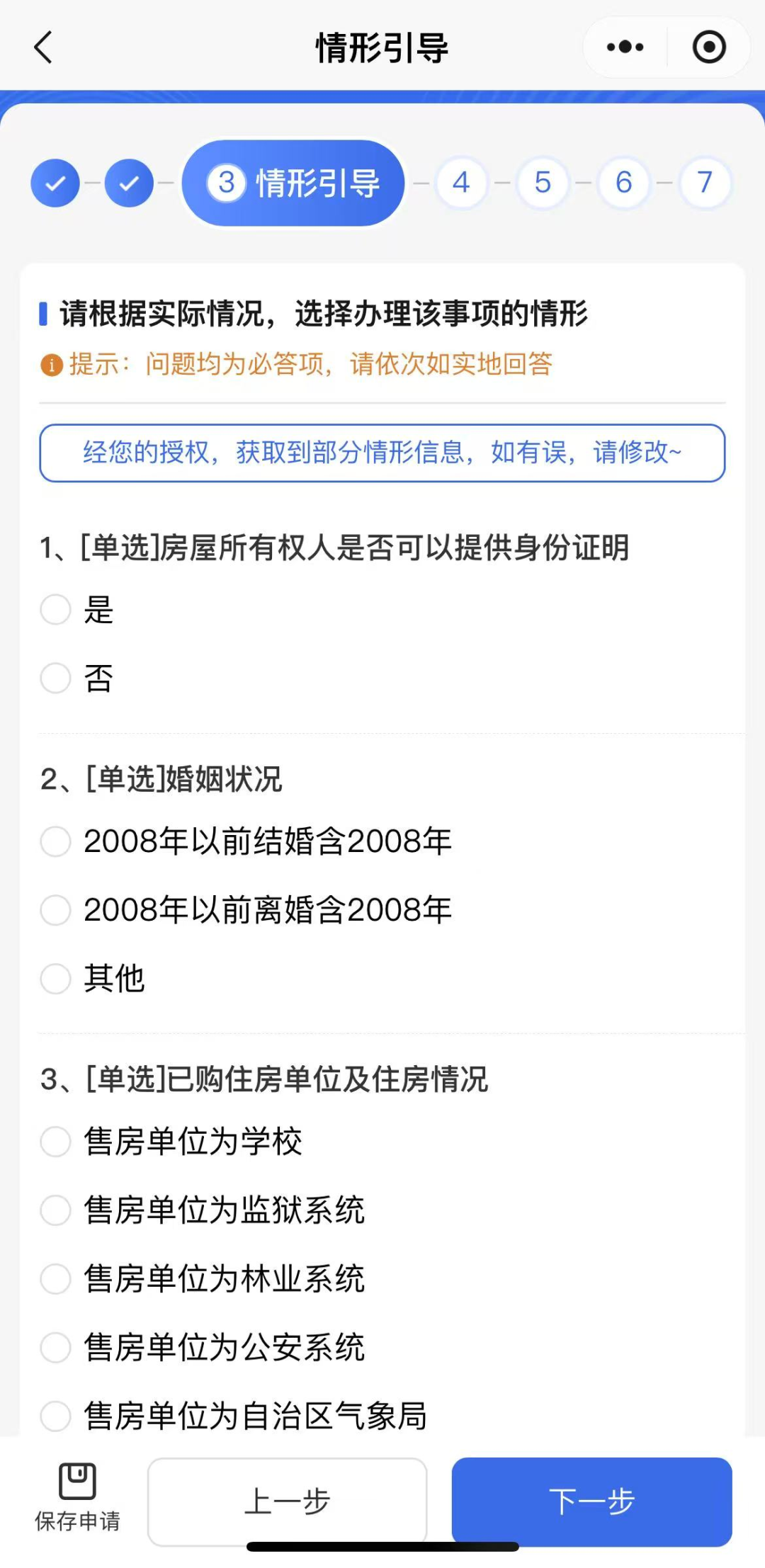Go to the previous step with 上一步
The image size is (765, 1568).
287,1501
